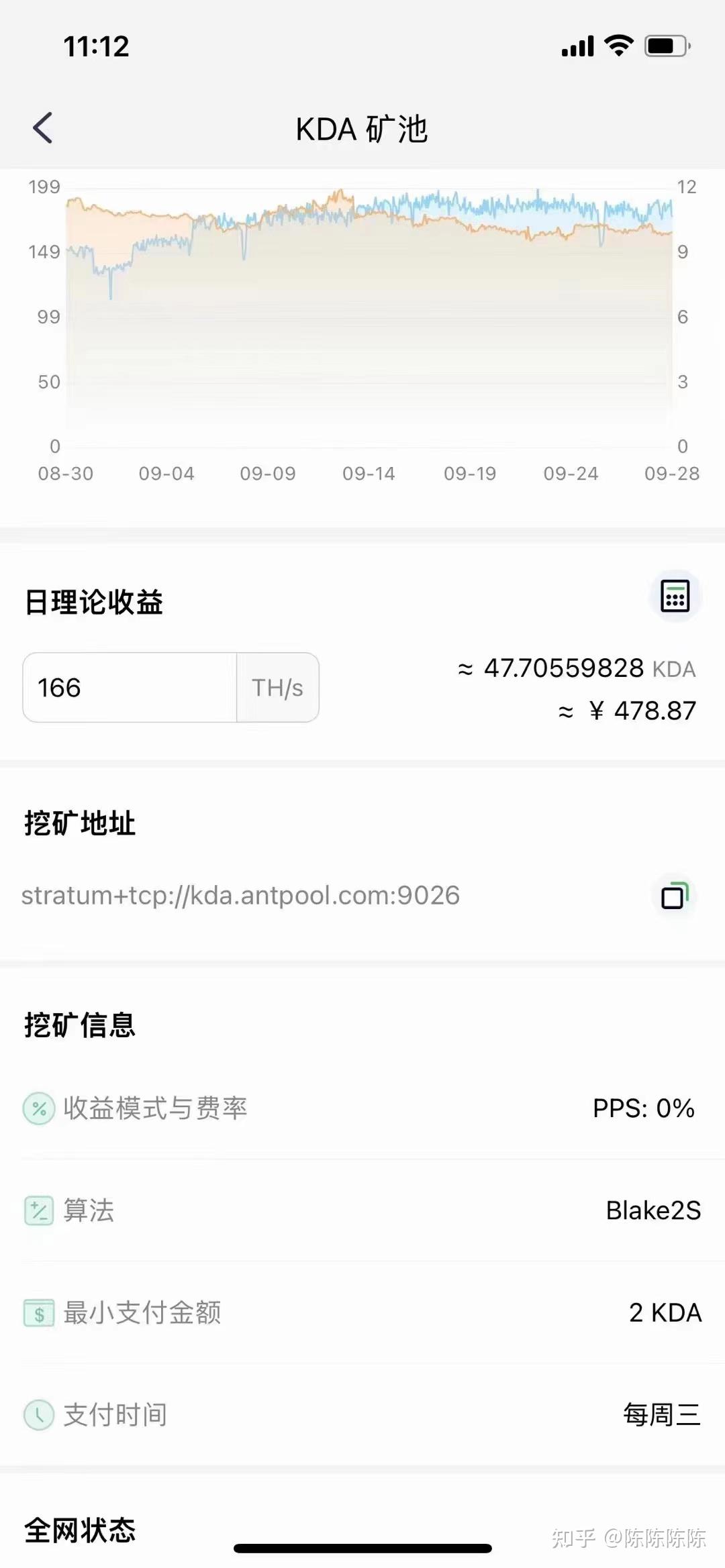
Task: Open the TH/s unit selector
Action: click(x=277, y=688)
